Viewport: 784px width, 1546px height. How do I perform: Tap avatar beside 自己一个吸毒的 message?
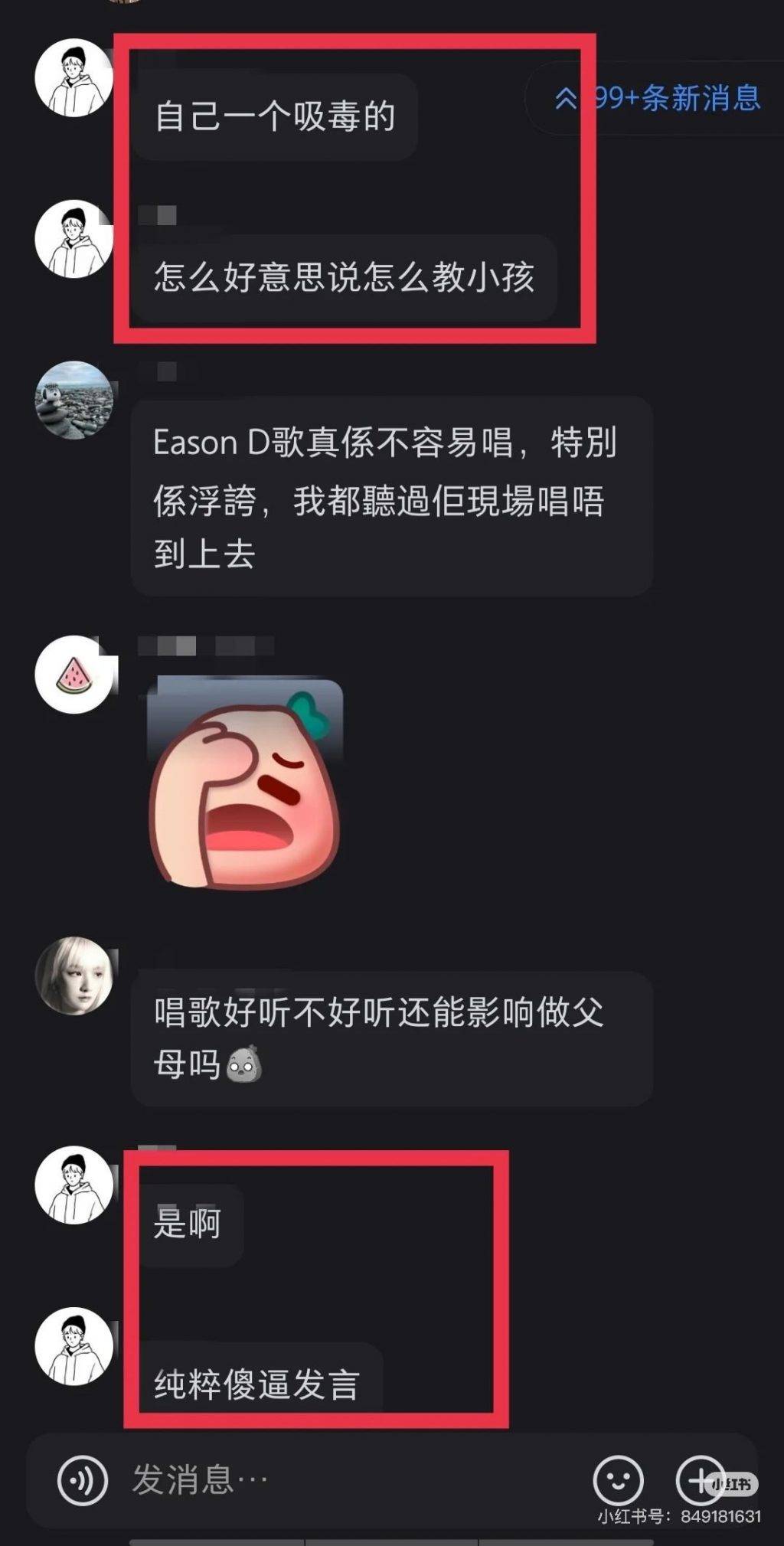[x=74, y=77]
